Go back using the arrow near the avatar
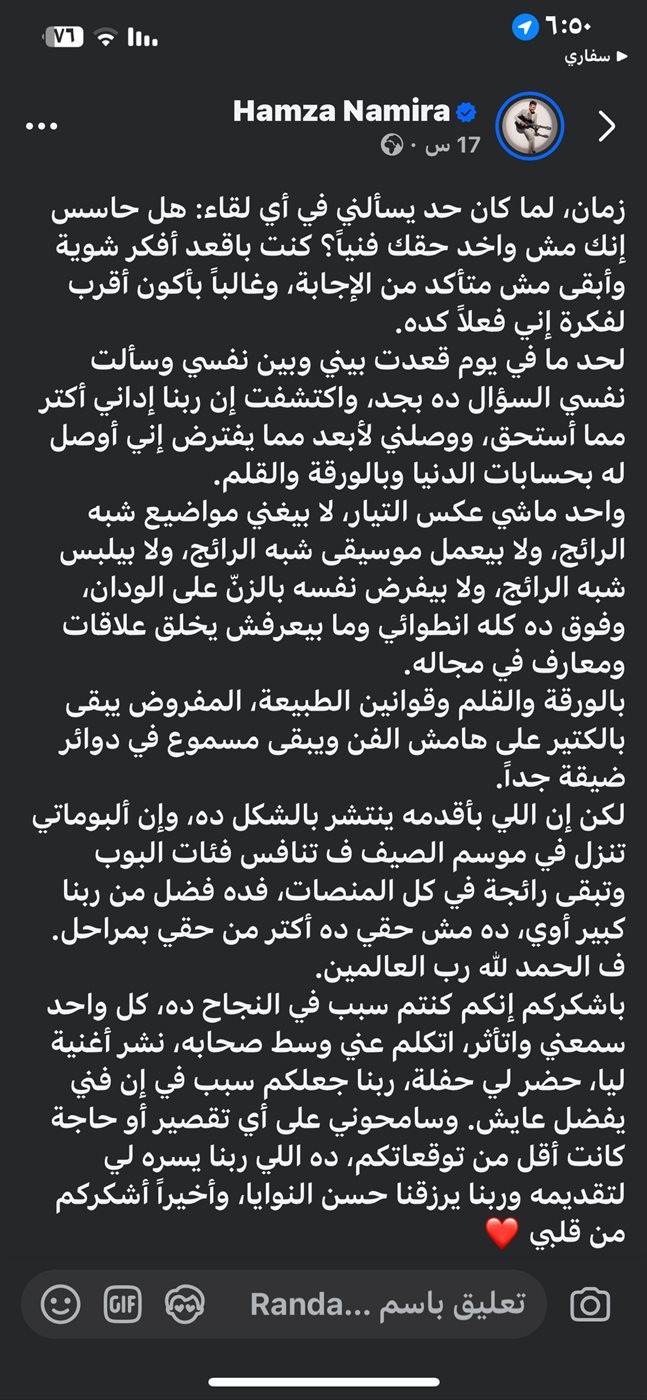The width and height of the screenshot is (647, 1400). (x=607, y=126)
